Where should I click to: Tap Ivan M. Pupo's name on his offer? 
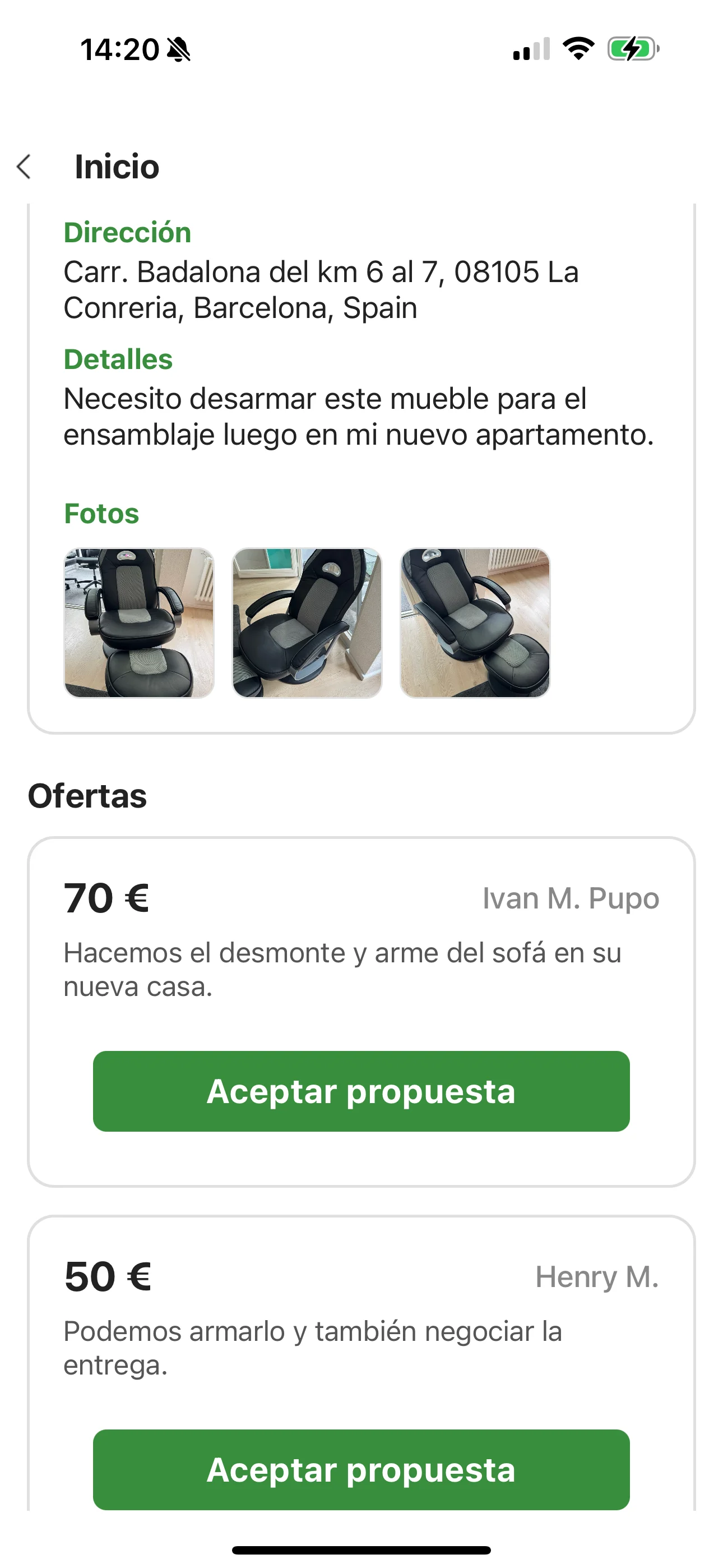point(571,897)
